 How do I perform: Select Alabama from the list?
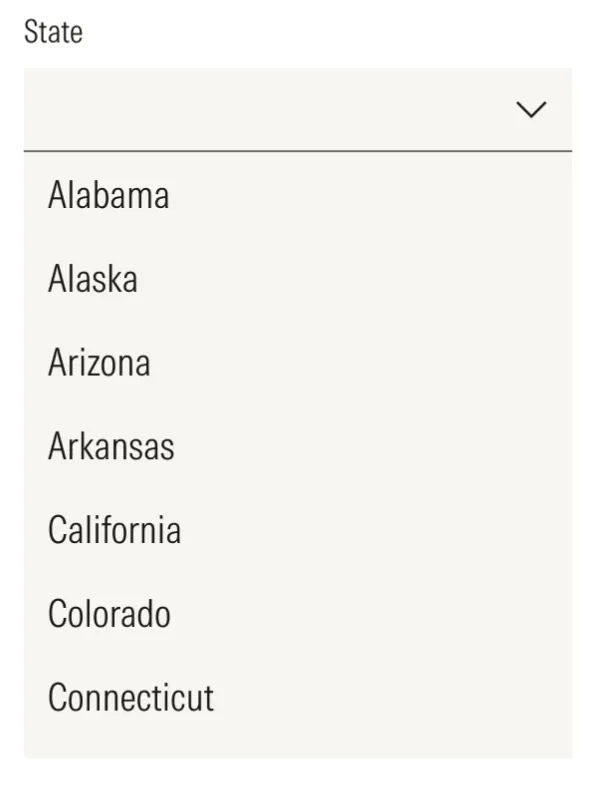tap(108, 195)
